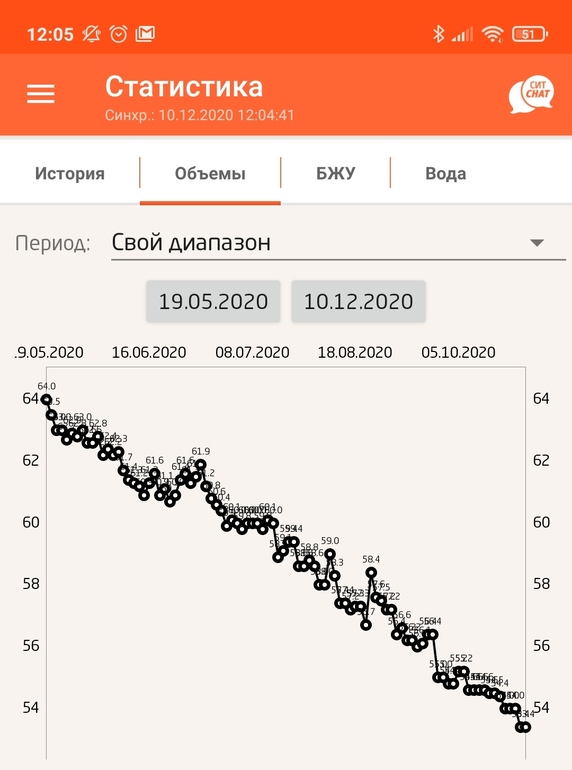Change end date 10.12.2020
The width and height of the screenshot is (572, 770).
358,302
